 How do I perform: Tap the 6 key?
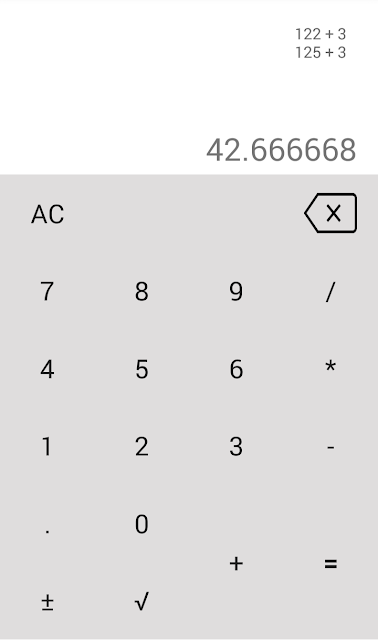pos(236,369)
